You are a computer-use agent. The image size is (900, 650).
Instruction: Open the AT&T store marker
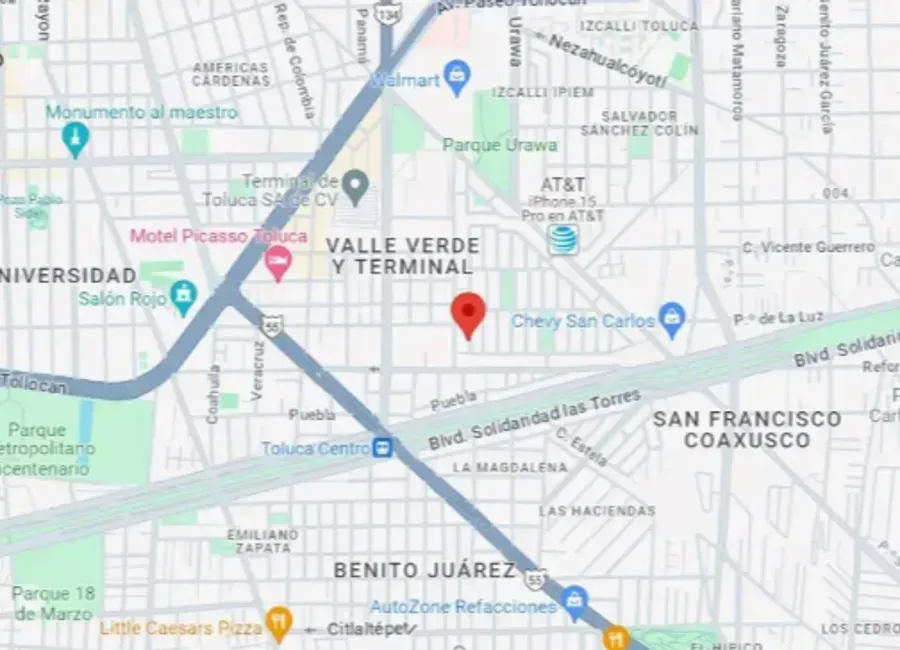[x=563, y=239]
